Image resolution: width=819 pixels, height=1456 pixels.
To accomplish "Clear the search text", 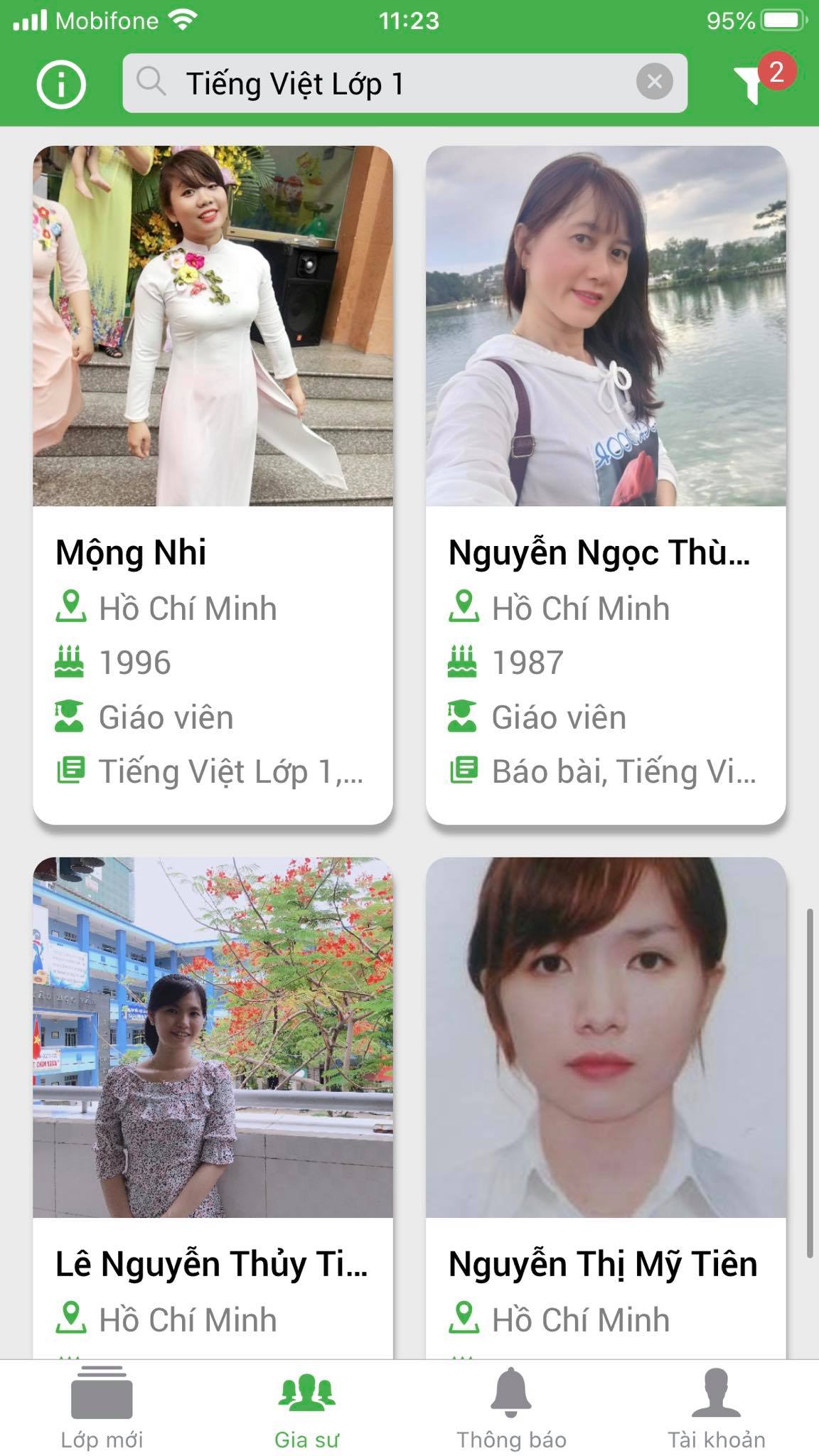I will click(x=654, y=82).
